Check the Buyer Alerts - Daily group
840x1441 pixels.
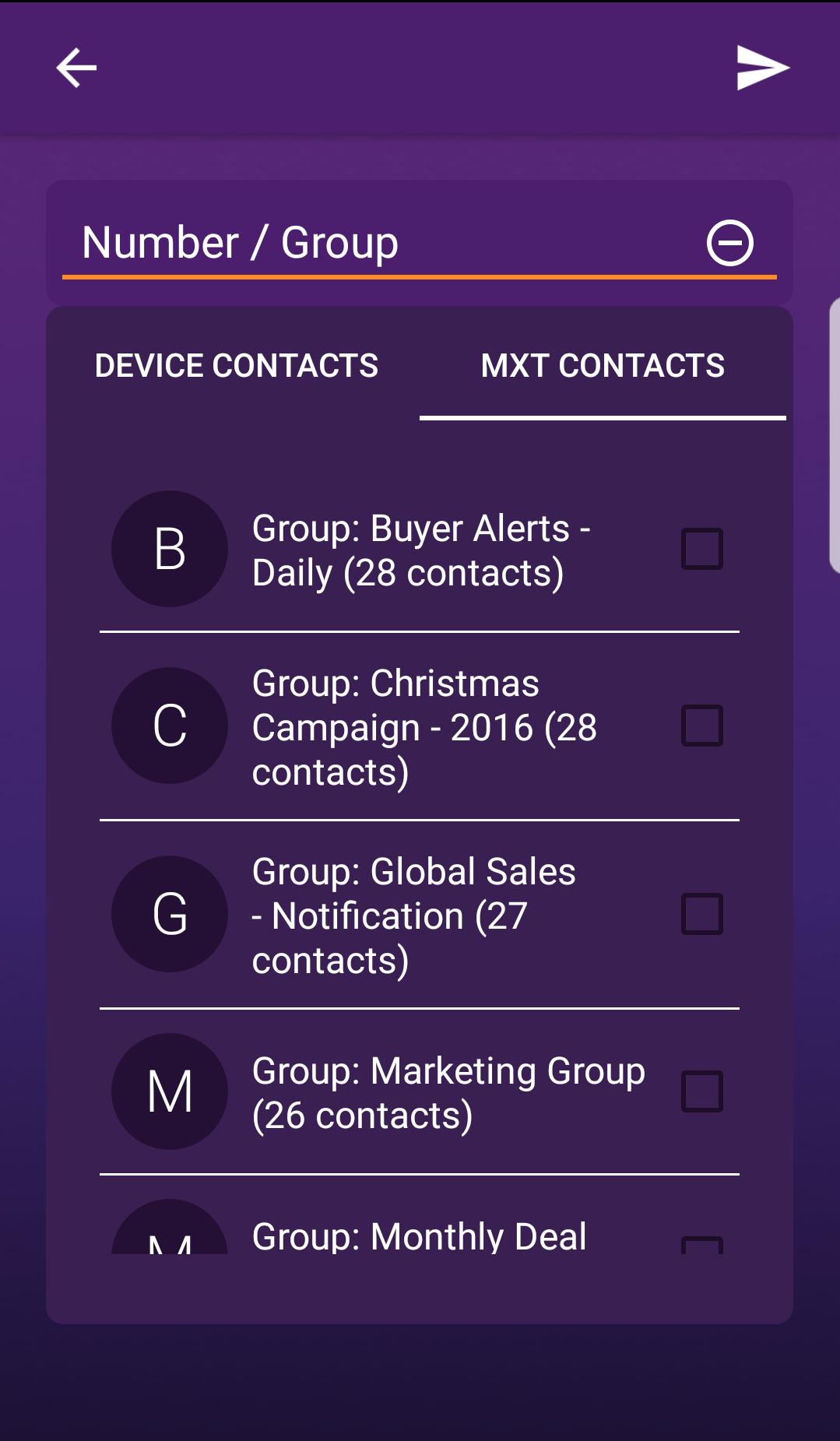pyautogui.click(x=701, y=549)
